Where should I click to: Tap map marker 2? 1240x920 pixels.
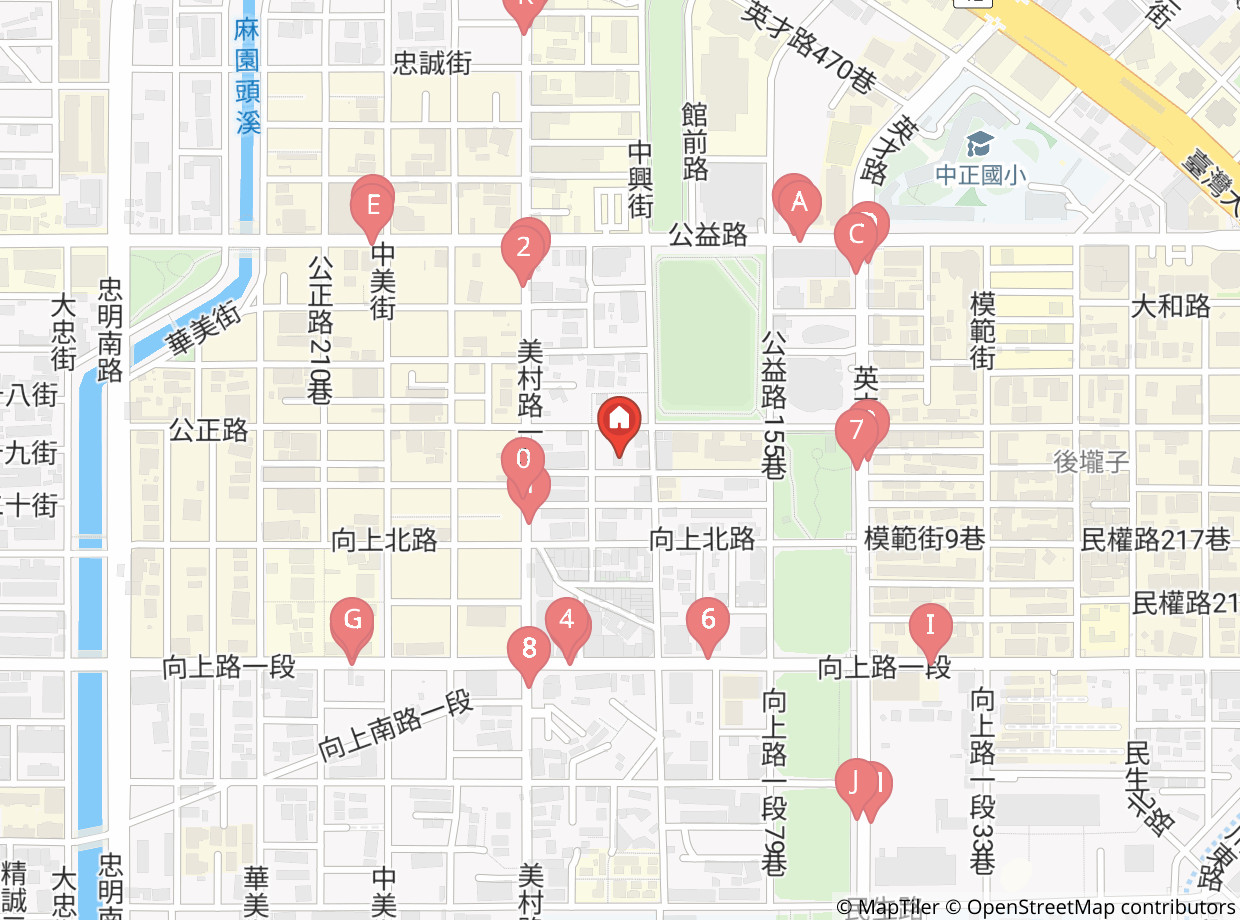click(x=522, y=246)
